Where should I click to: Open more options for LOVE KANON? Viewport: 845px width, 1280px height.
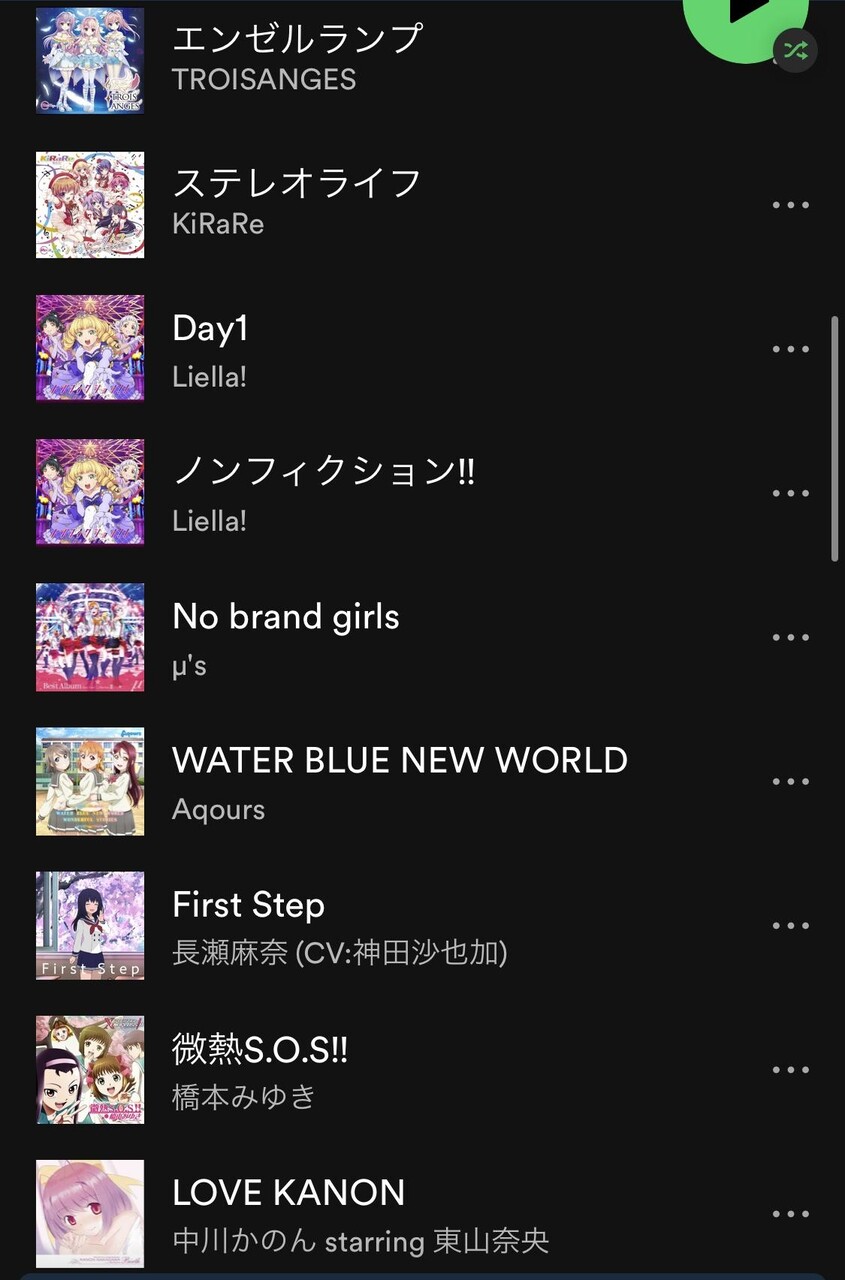coord(790,1213)
